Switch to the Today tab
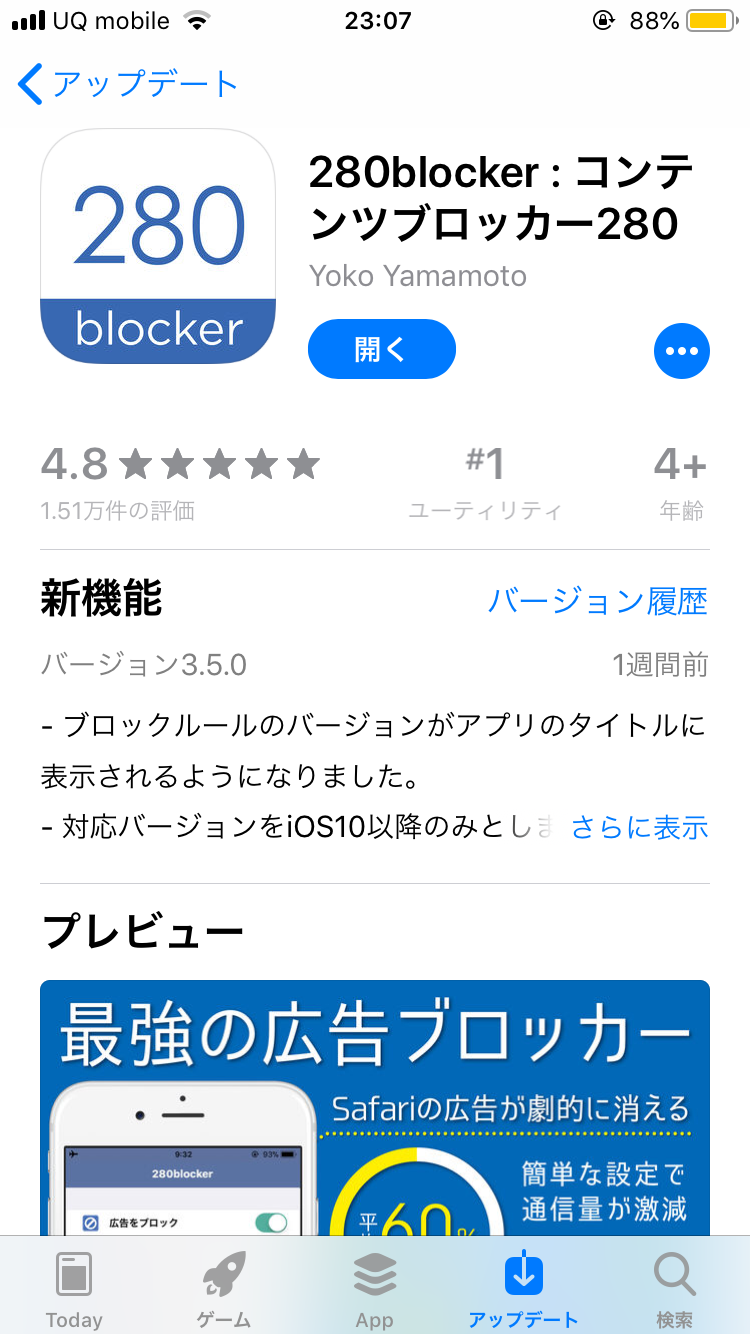Image resolution: width=750 pixels, height=1334 pixels. tap(74, 1289)
